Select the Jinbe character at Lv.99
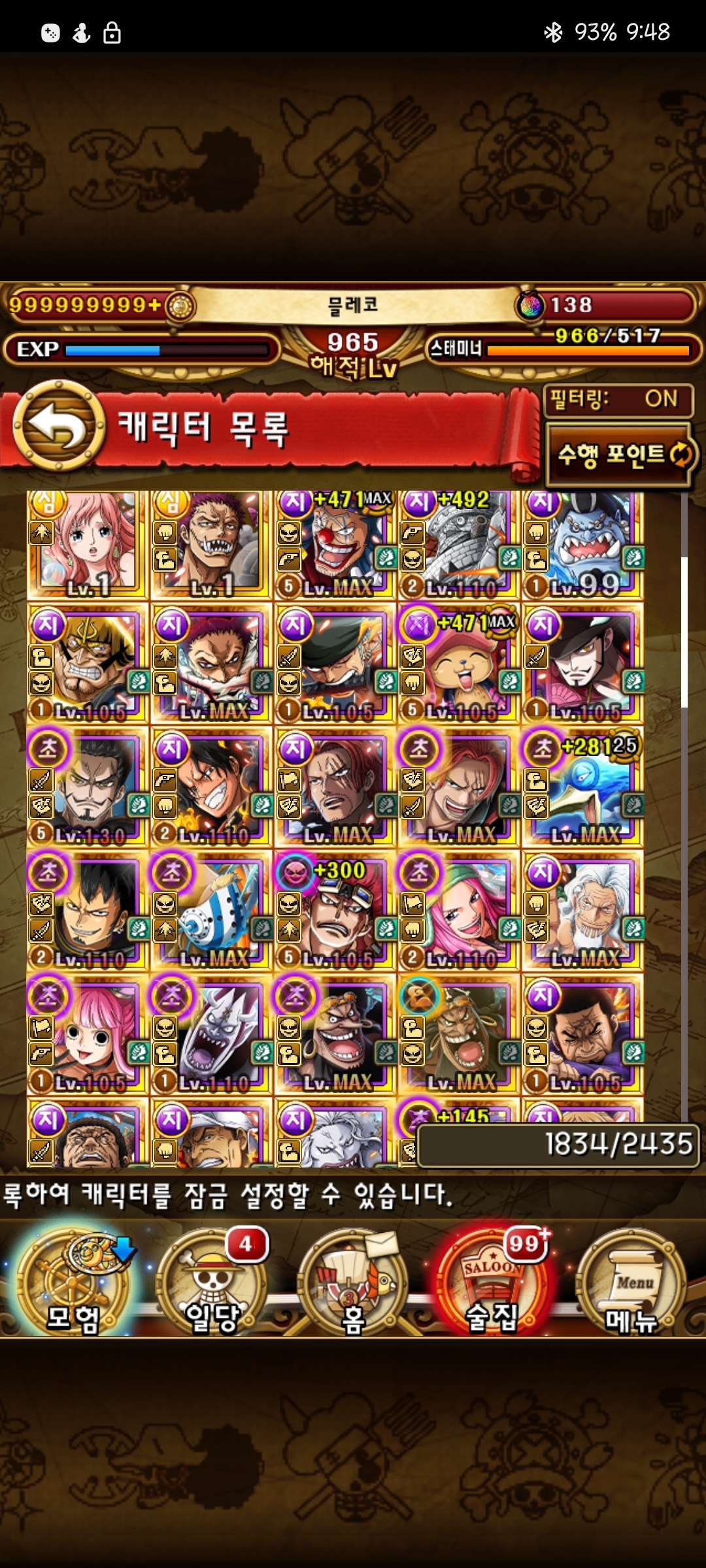706x1568 pixels. (583, 546)
